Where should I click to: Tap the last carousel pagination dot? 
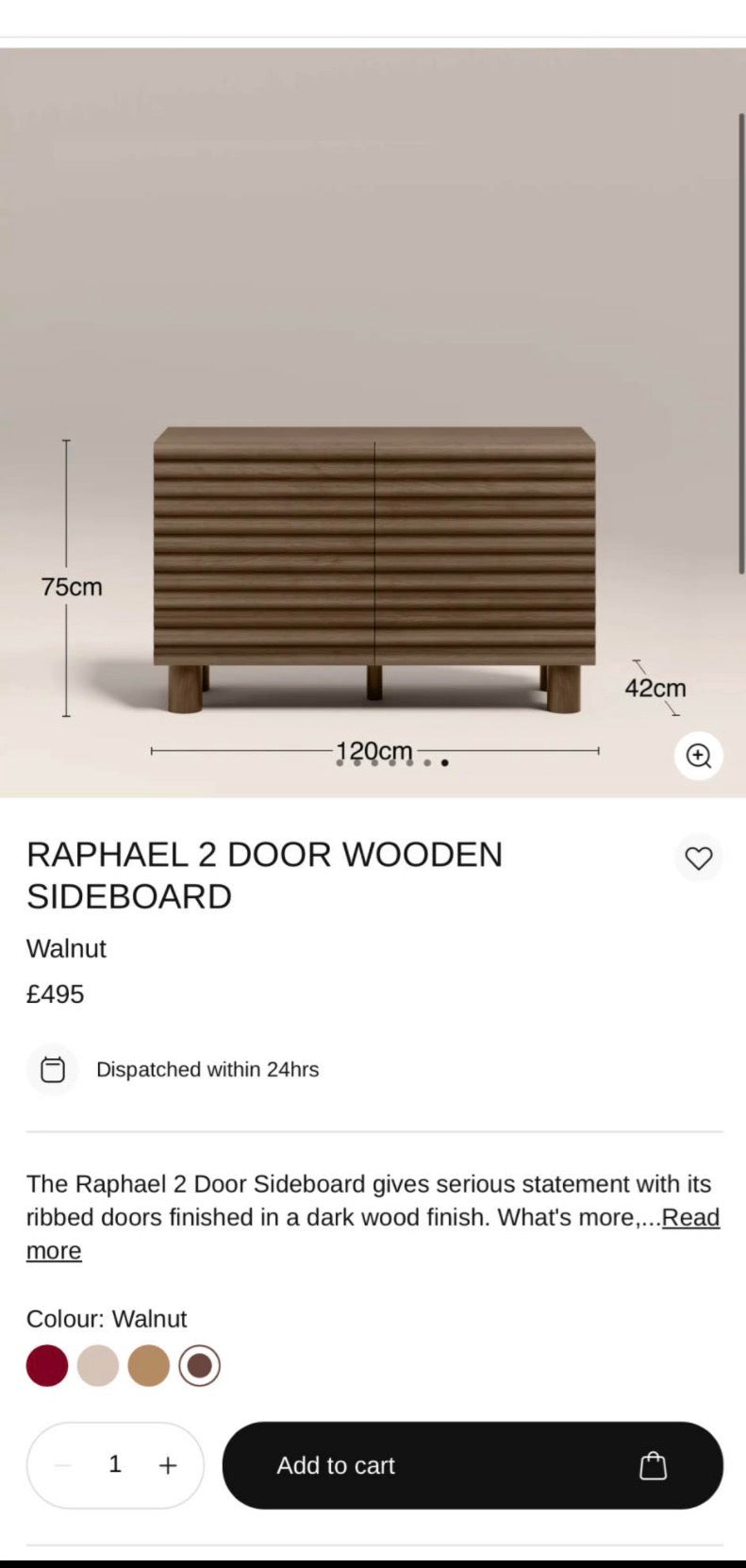pos(444,762)
